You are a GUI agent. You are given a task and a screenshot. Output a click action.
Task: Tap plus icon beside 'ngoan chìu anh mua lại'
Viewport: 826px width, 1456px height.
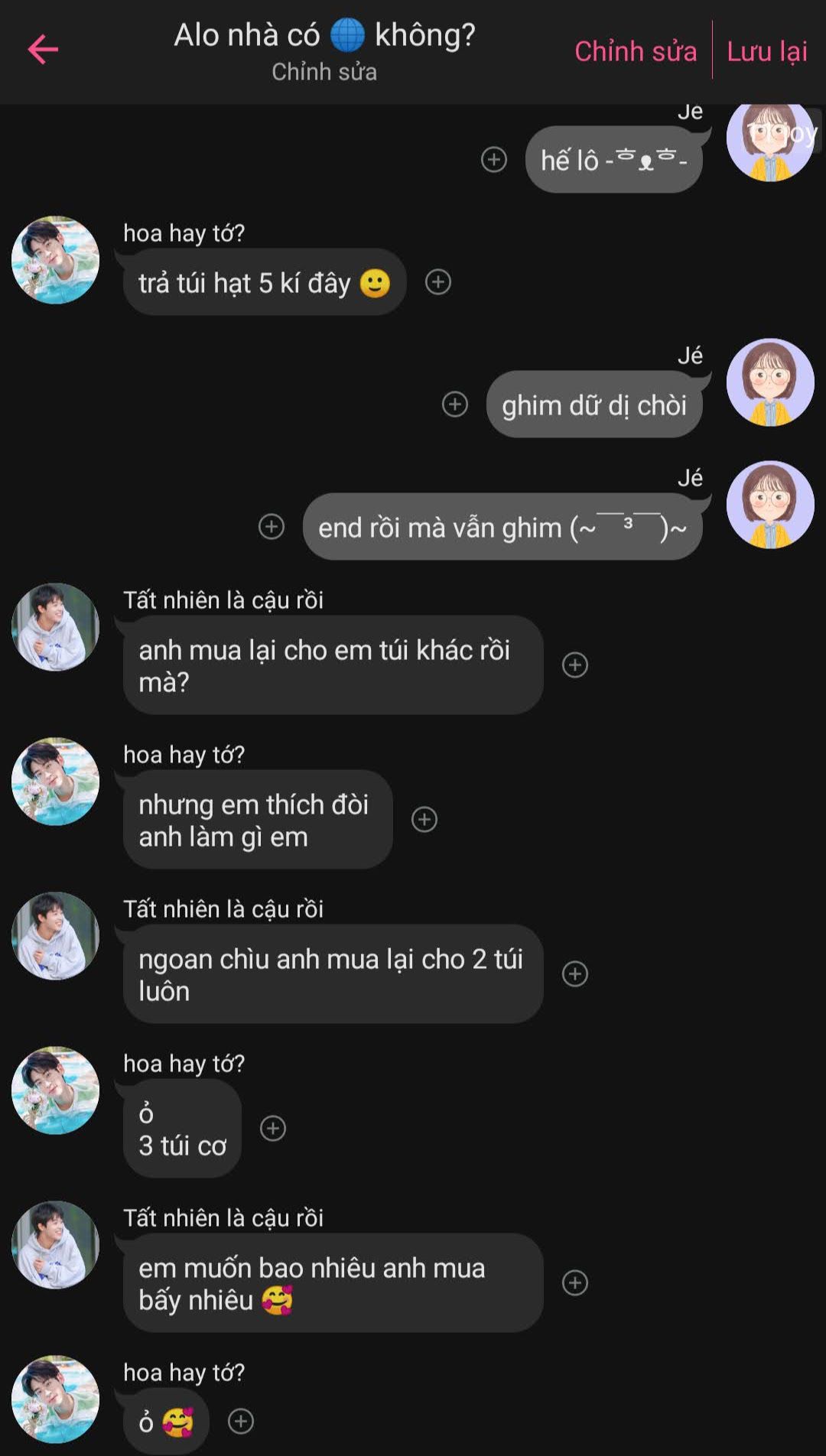pyautogui.click(x=575, y=973)
